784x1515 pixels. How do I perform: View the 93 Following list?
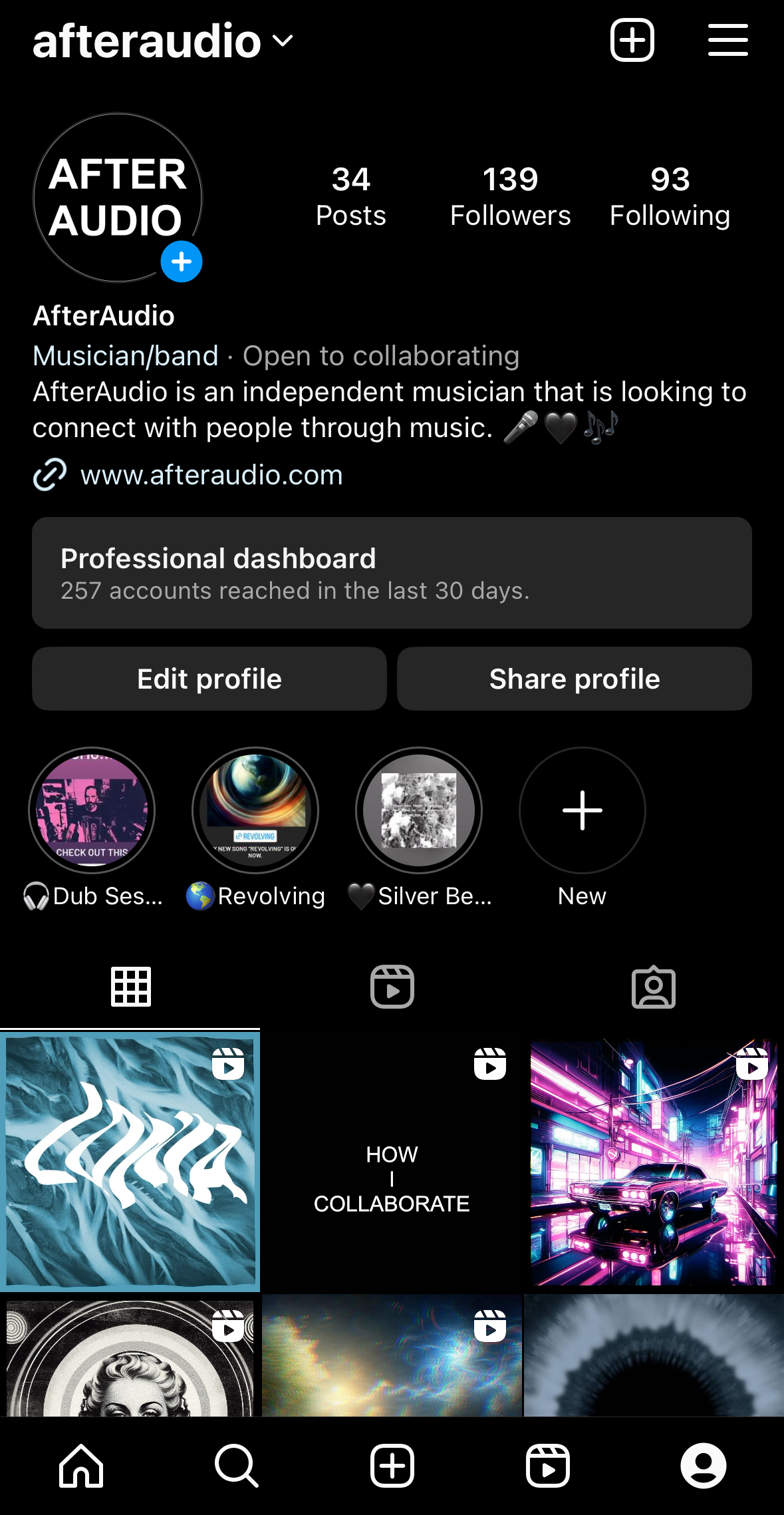(x=670, y=197)
